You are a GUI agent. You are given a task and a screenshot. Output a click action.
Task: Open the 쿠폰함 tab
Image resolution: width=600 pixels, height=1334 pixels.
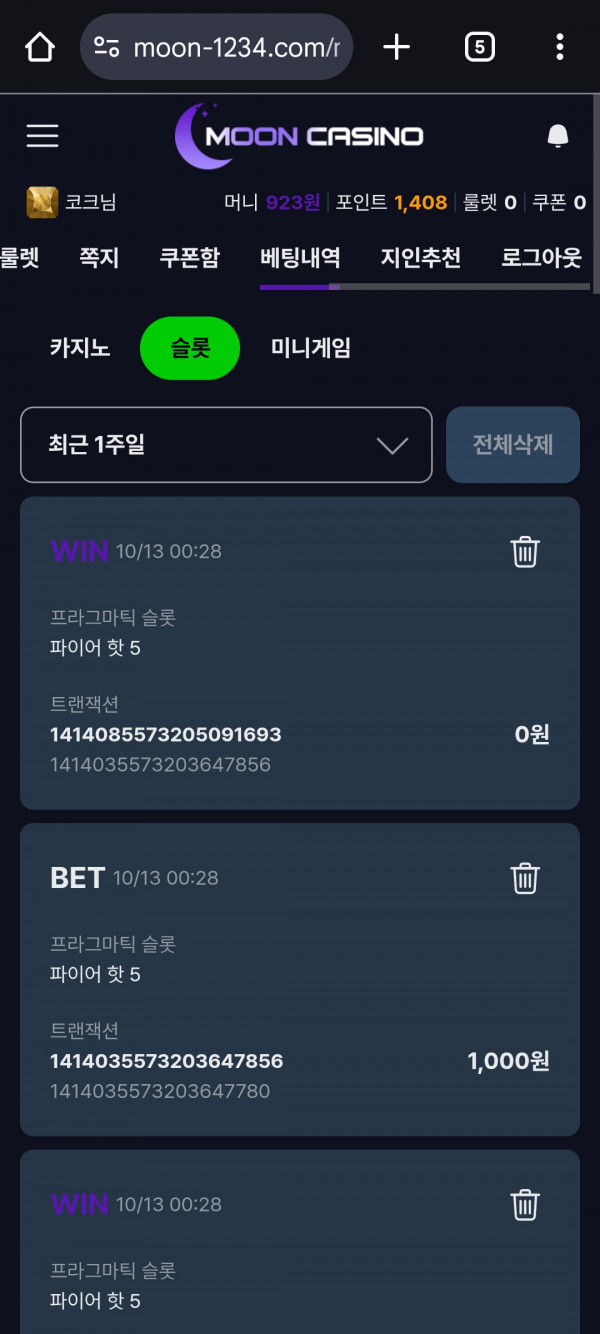[189, 258]
